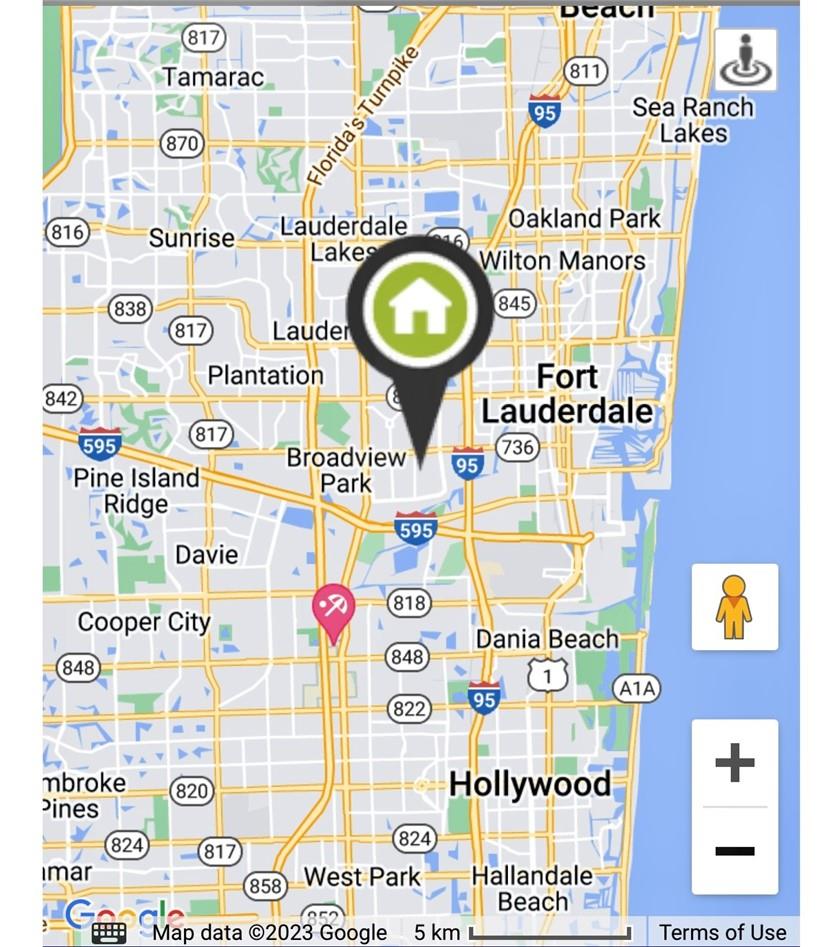828x947 pixels.
Task: Tap the location button at top right
Action: (745, 60)
